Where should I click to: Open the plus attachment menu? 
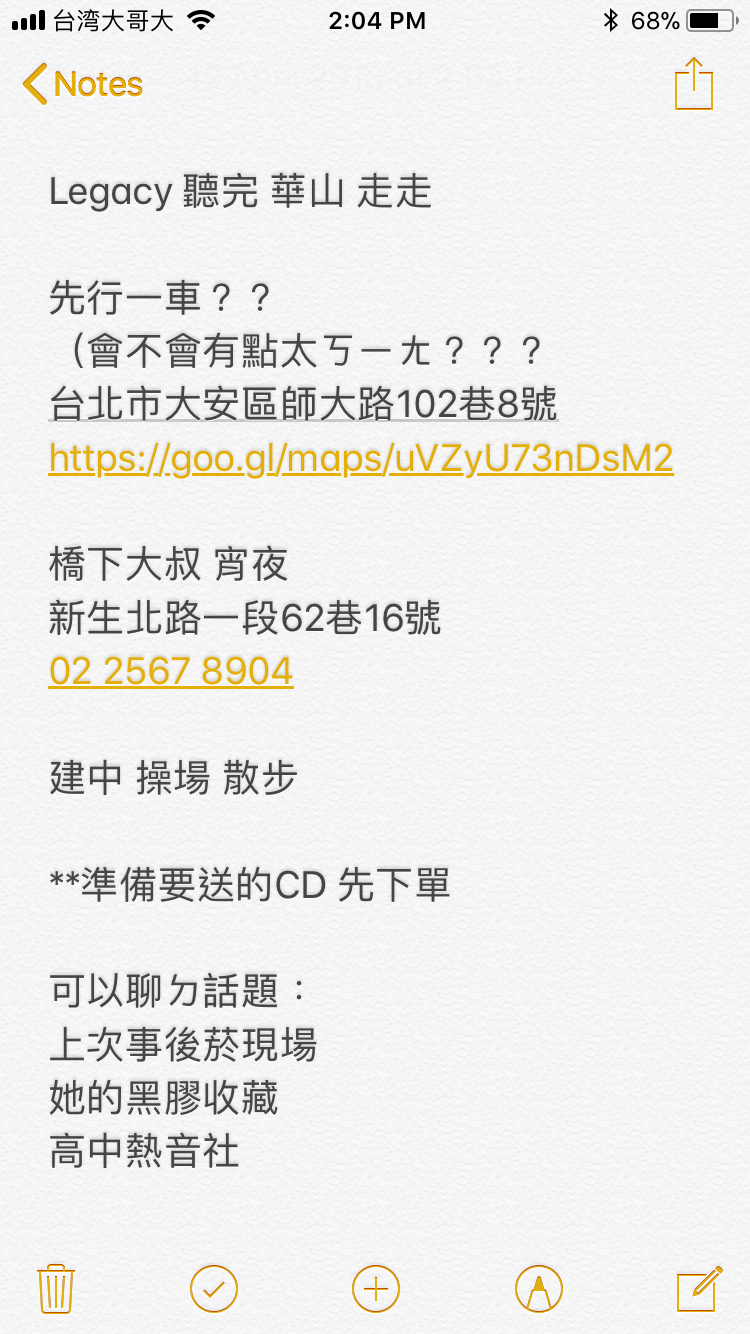[x=376, y=1288]
